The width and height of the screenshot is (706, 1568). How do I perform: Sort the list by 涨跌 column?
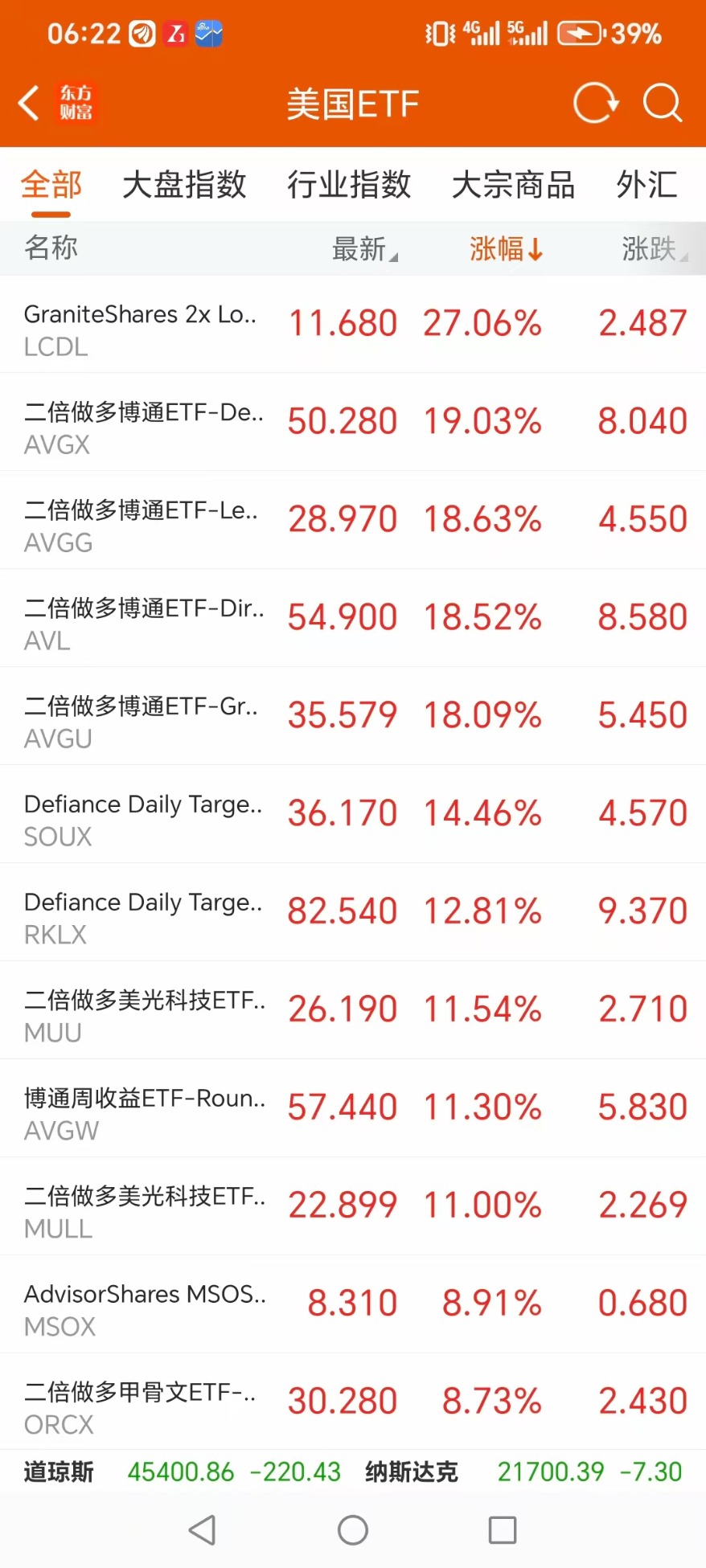(655, 248)
